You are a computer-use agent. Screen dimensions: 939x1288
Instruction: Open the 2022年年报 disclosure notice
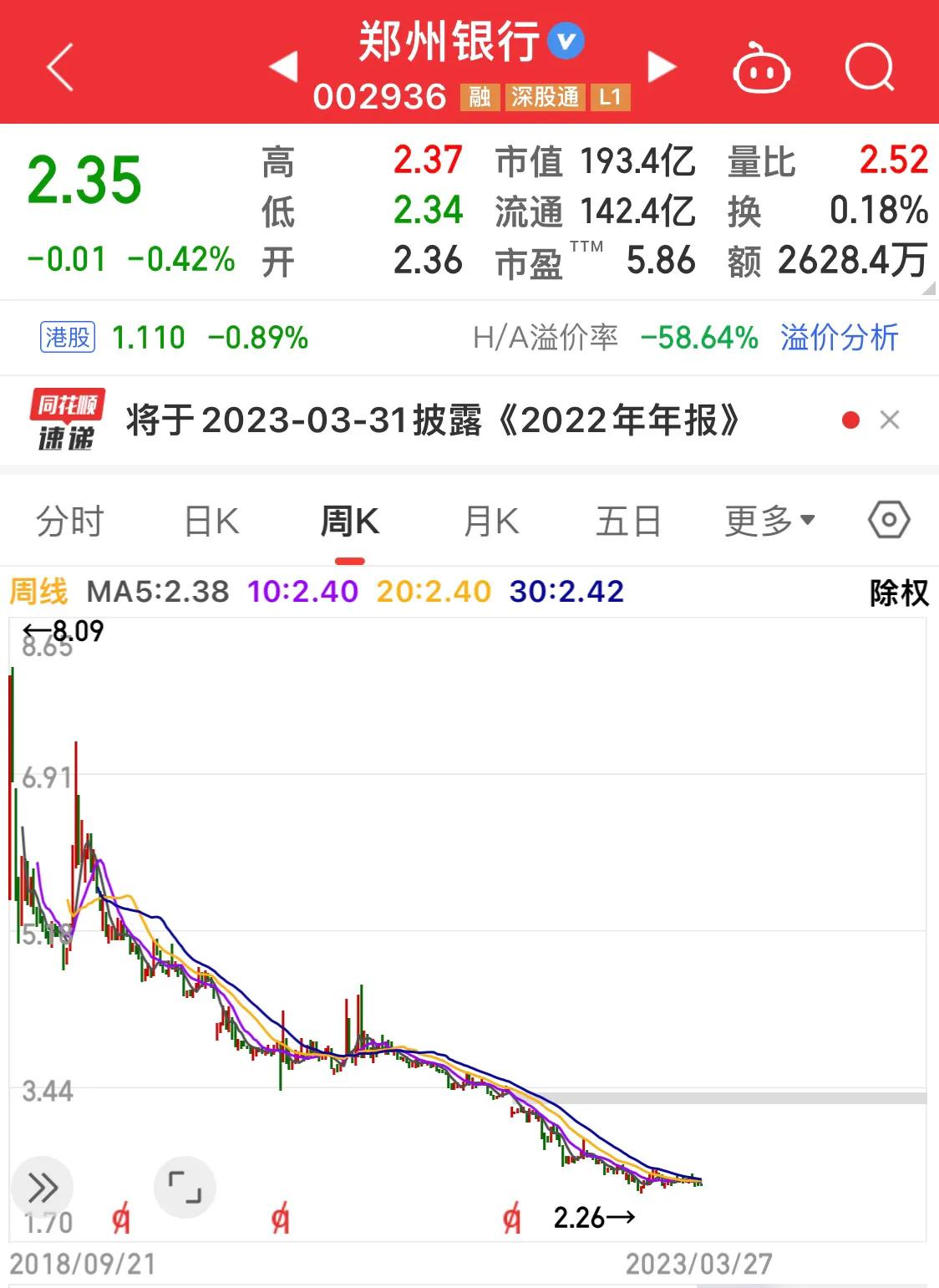tap(433, 420)
